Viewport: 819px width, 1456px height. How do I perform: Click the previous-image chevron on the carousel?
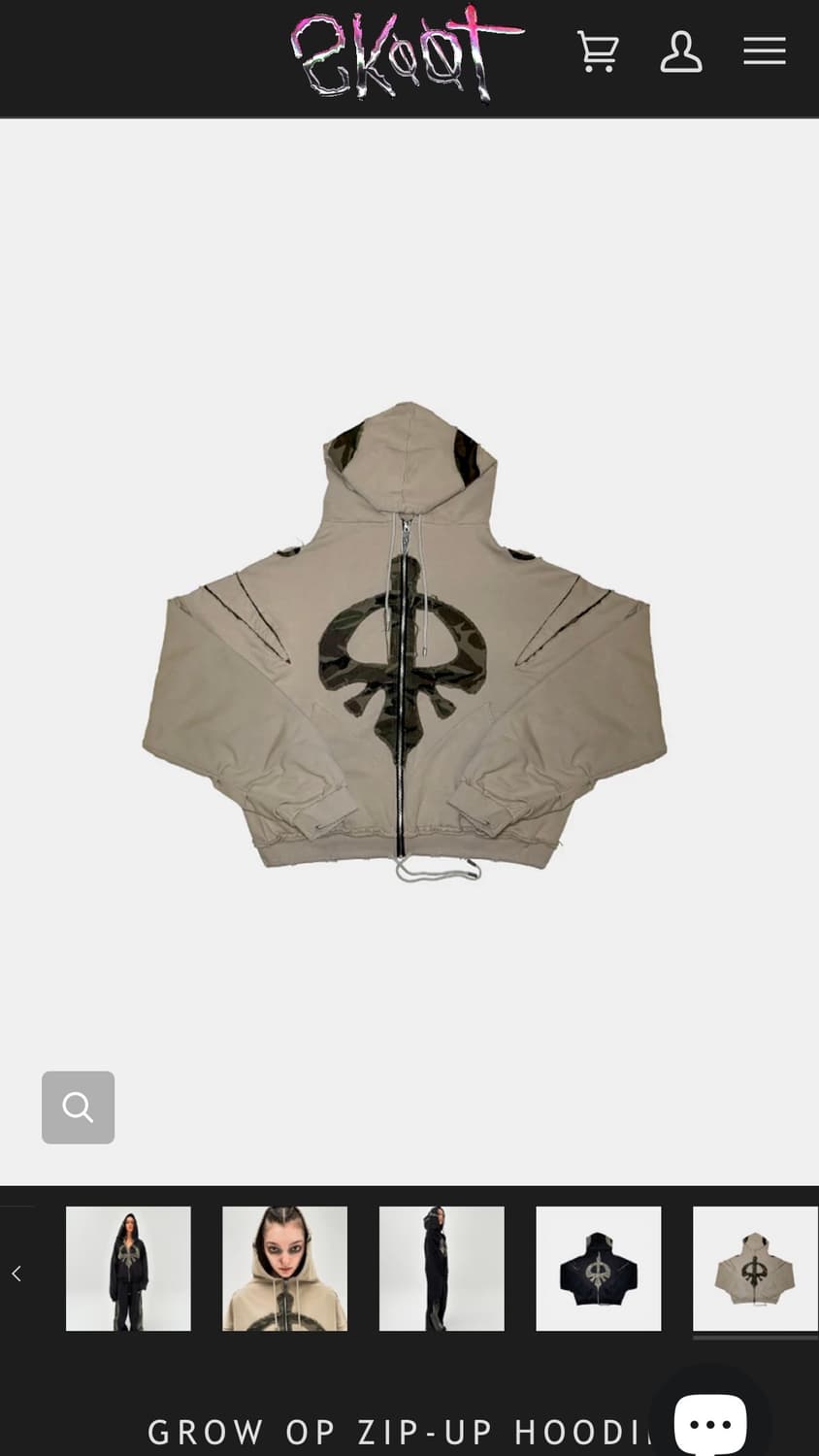16,1272
